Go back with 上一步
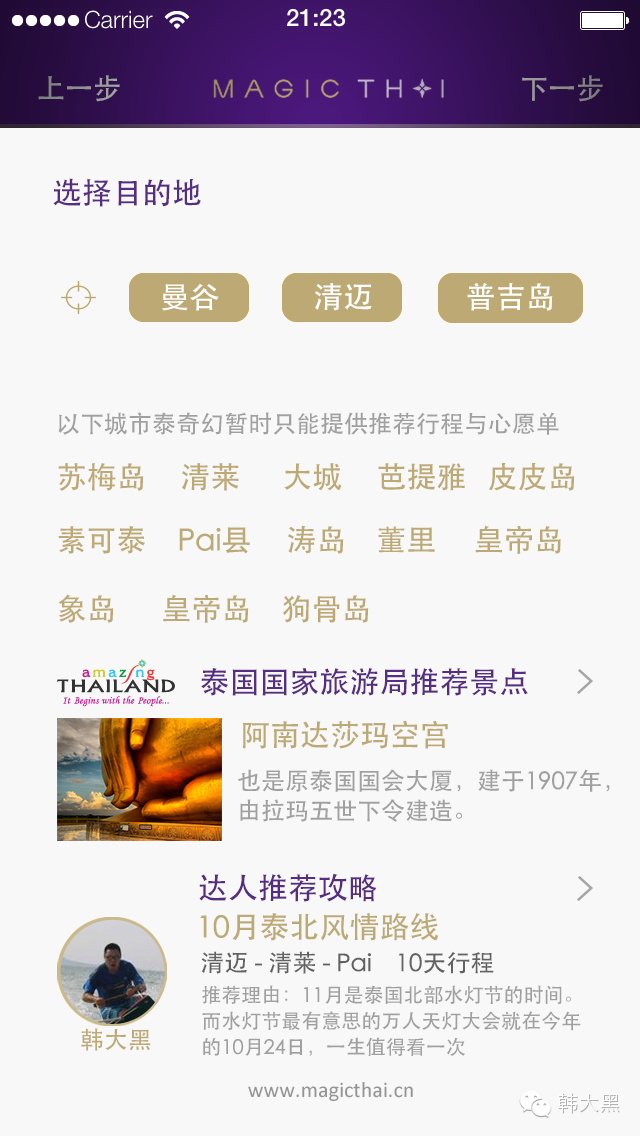This screenshot has width=640, height=1136. [79, 89]
